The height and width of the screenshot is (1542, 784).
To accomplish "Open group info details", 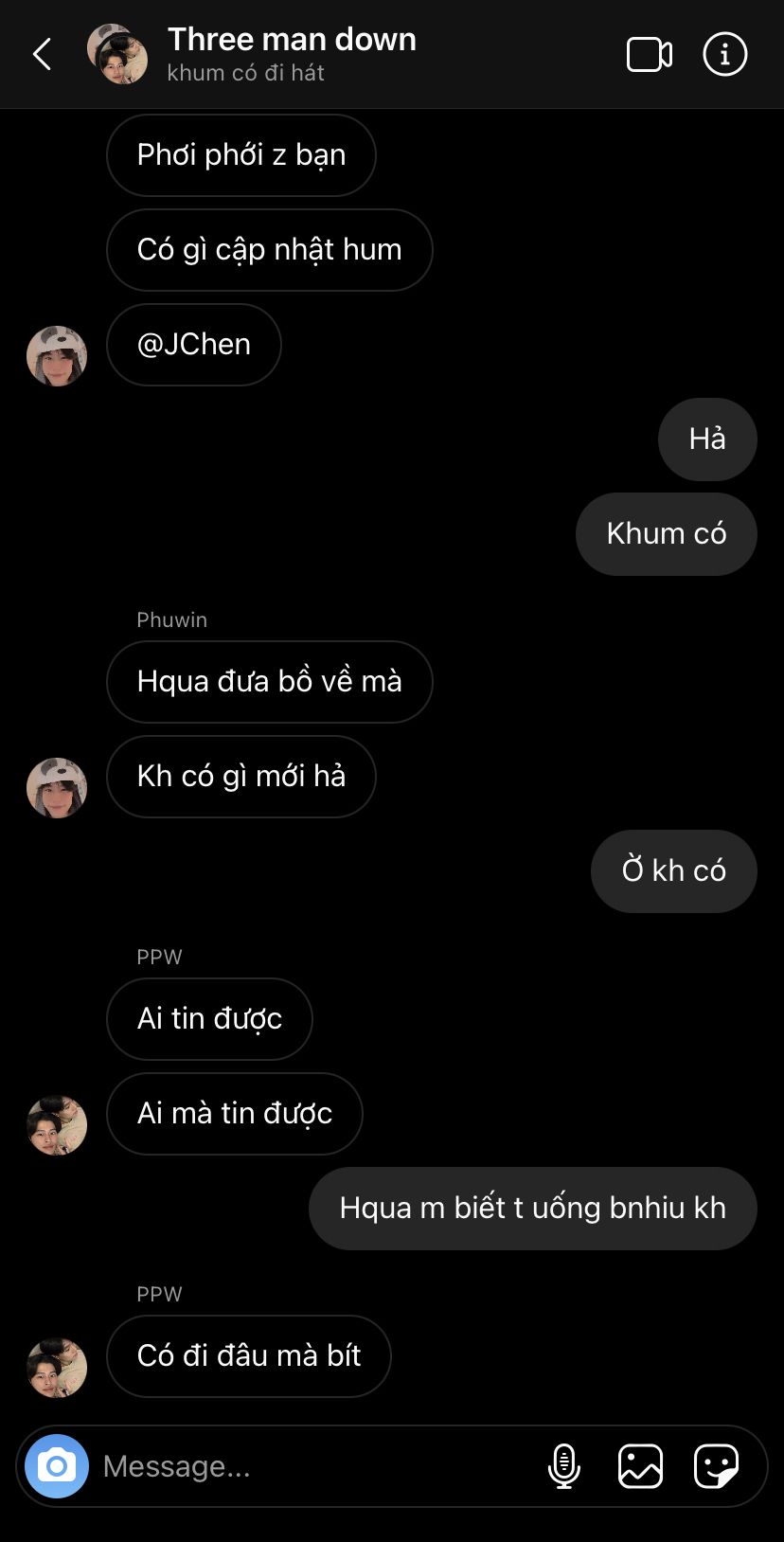I will [725, 54].
